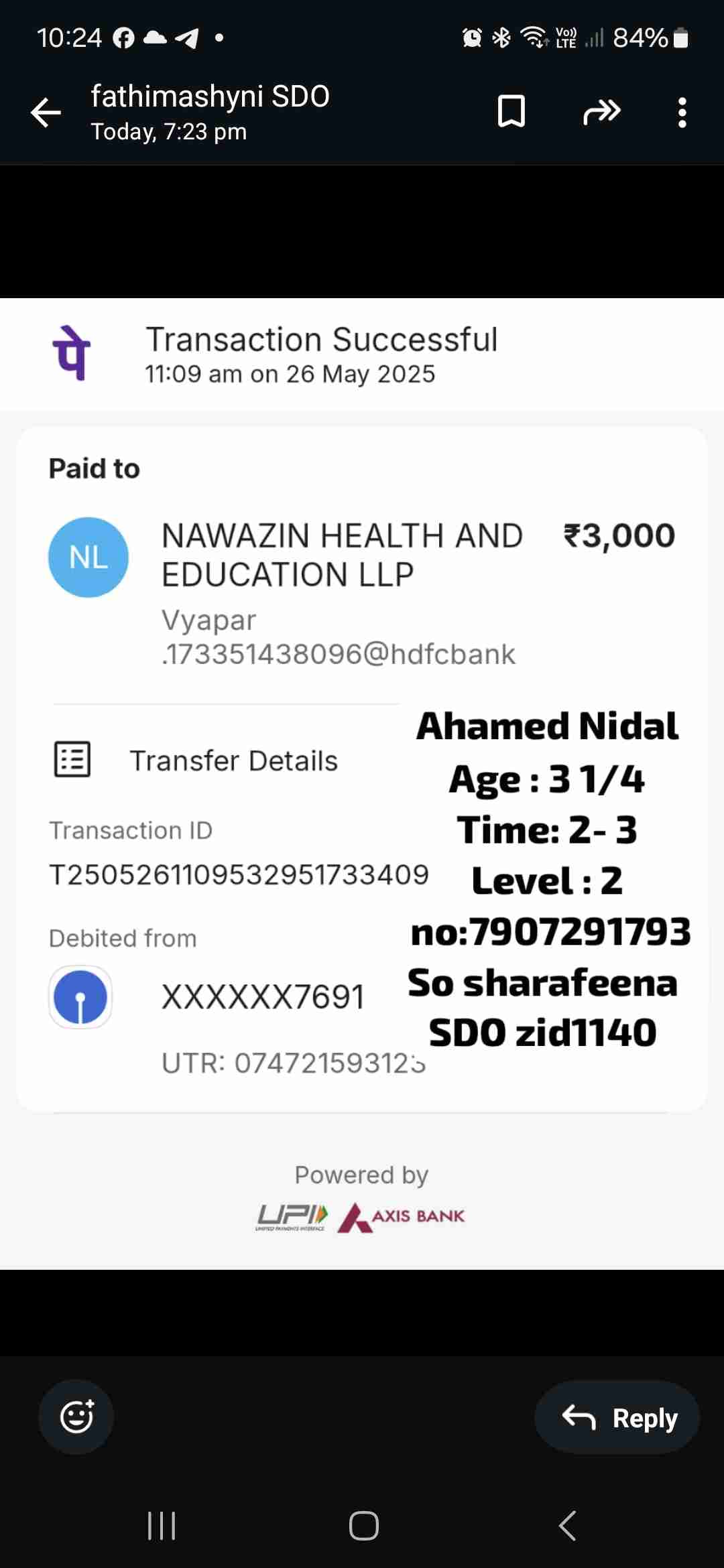Bookmark this image message
724x1568 pixels.
pos(511,111)
